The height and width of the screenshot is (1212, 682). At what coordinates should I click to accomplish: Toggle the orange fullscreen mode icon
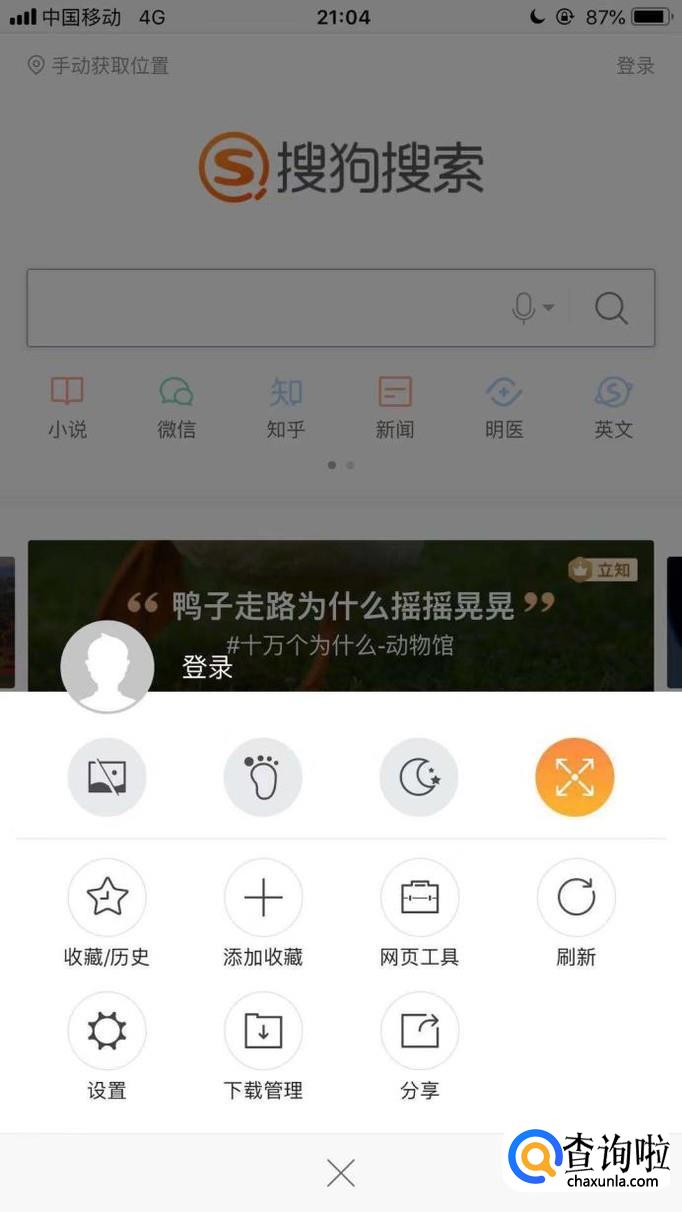(575, 777)
